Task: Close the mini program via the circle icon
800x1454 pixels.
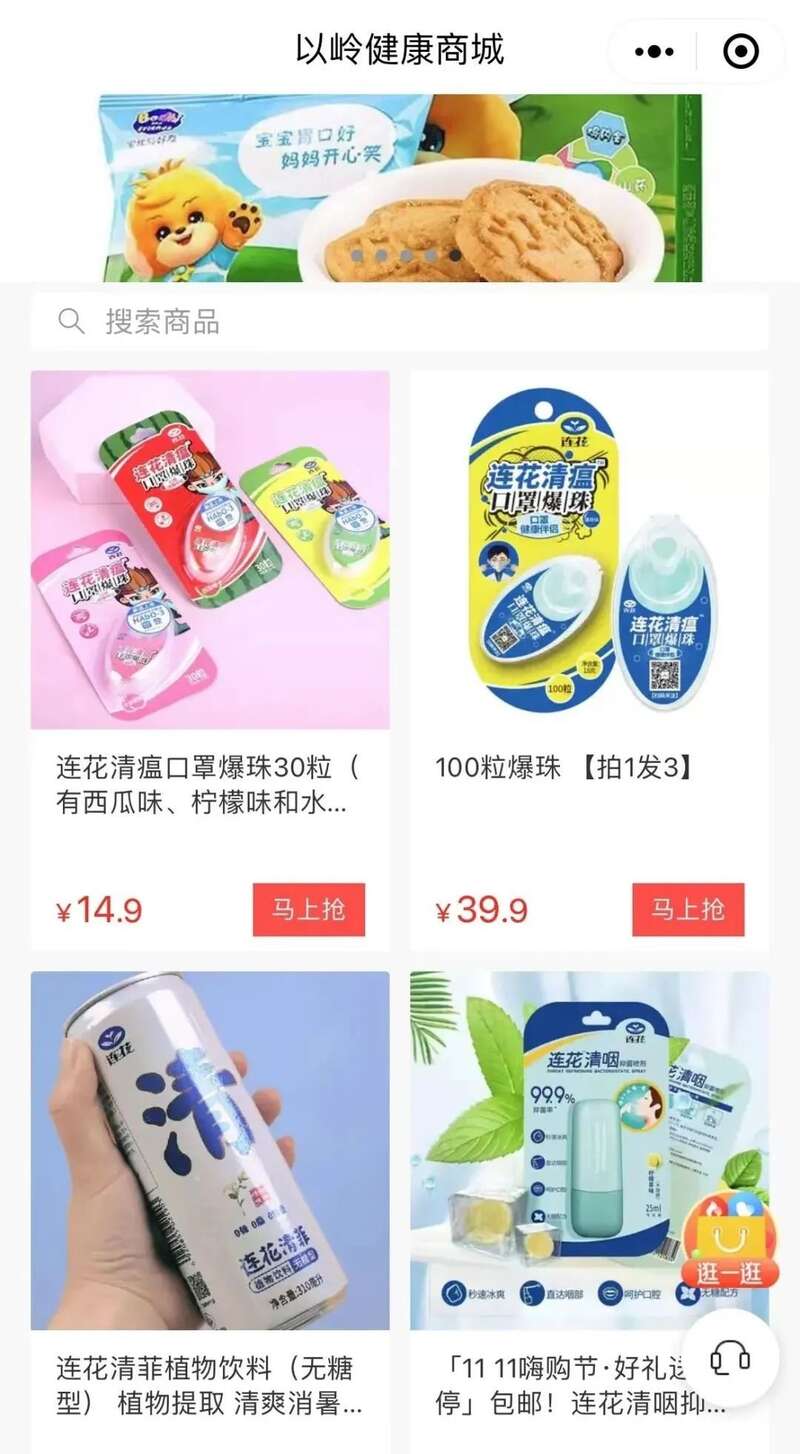Action: [741, 51]
